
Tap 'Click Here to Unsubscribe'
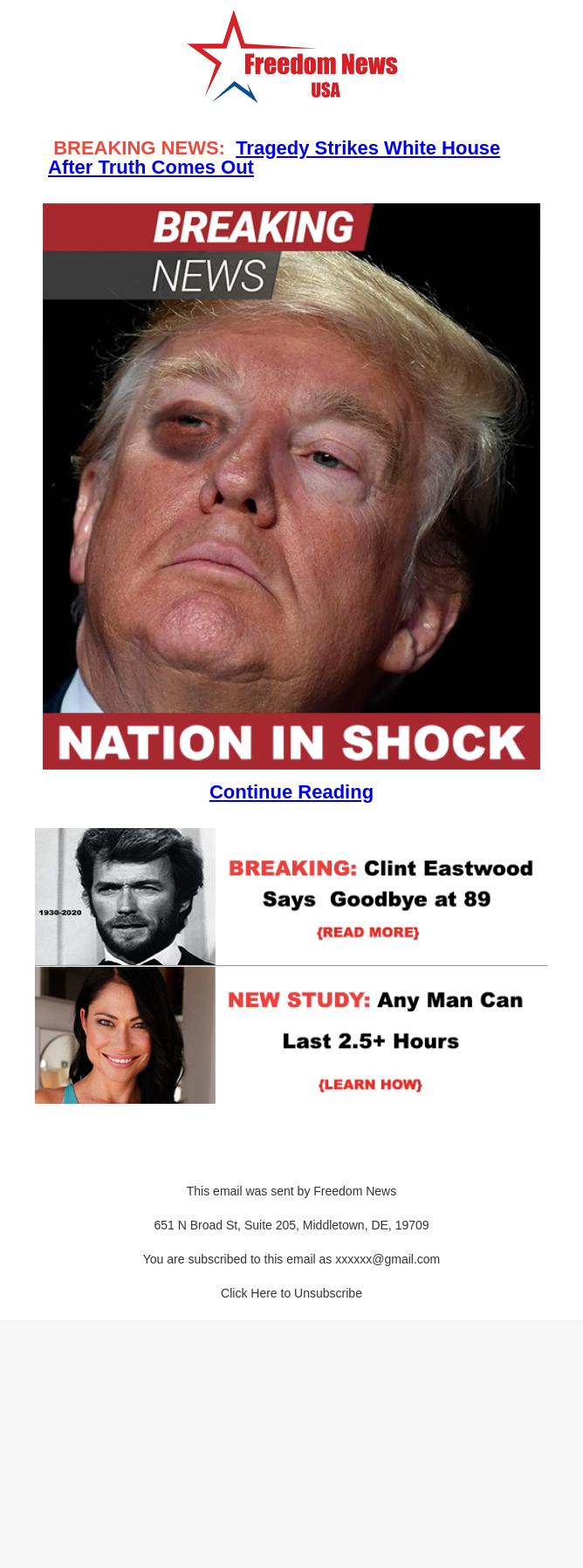click(x=291, y=1293)
